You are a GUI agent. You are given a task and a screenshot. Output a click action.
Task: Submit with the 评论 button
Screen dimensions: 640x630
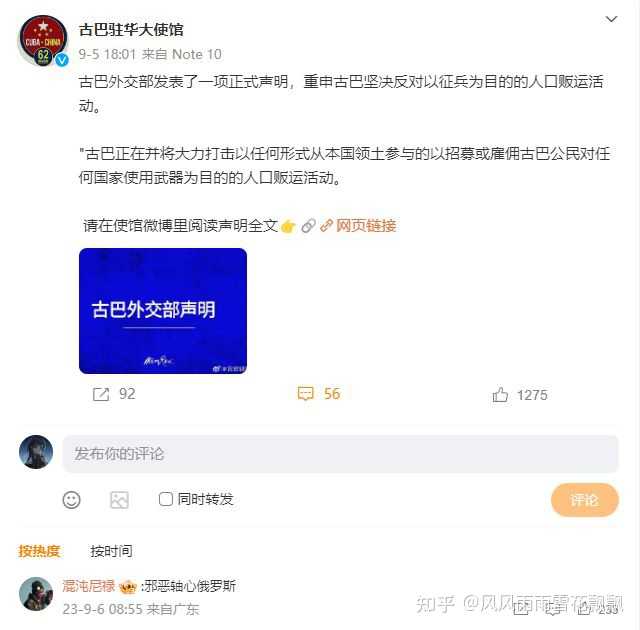point(584,500)
